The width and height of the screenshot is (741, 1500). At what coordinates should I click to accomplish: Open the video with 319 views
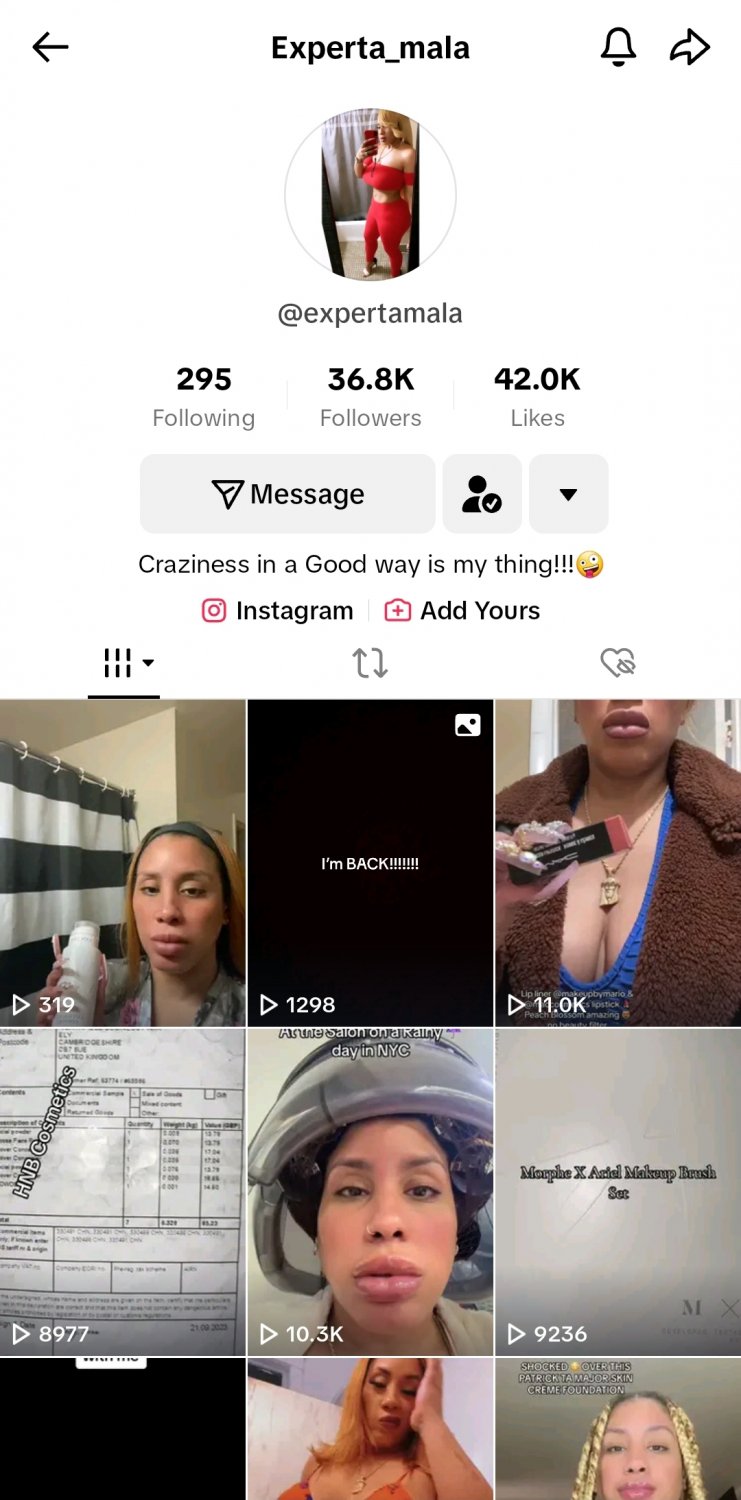[x=122, y=862]
